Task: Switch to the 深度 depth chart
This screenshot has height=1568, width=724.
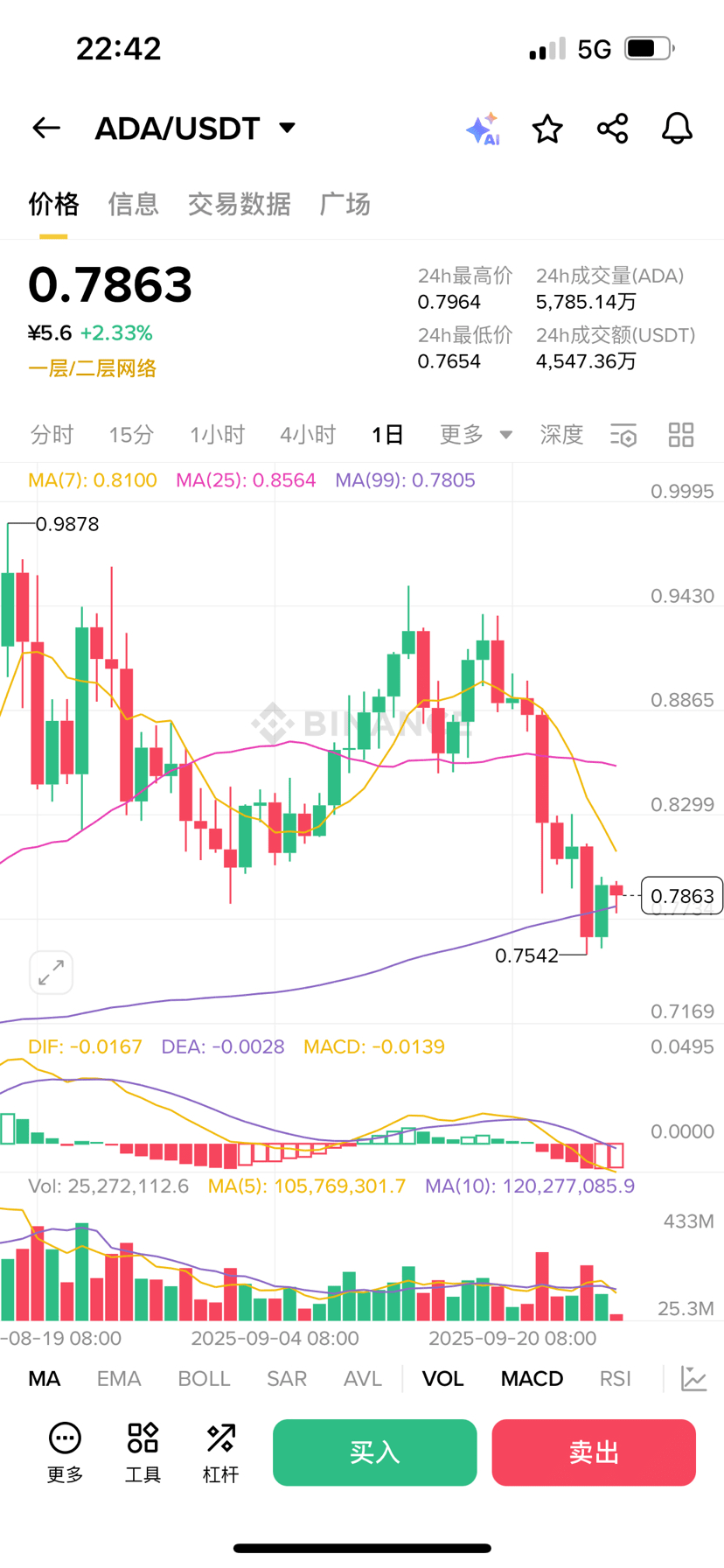Action: (561, 435)
